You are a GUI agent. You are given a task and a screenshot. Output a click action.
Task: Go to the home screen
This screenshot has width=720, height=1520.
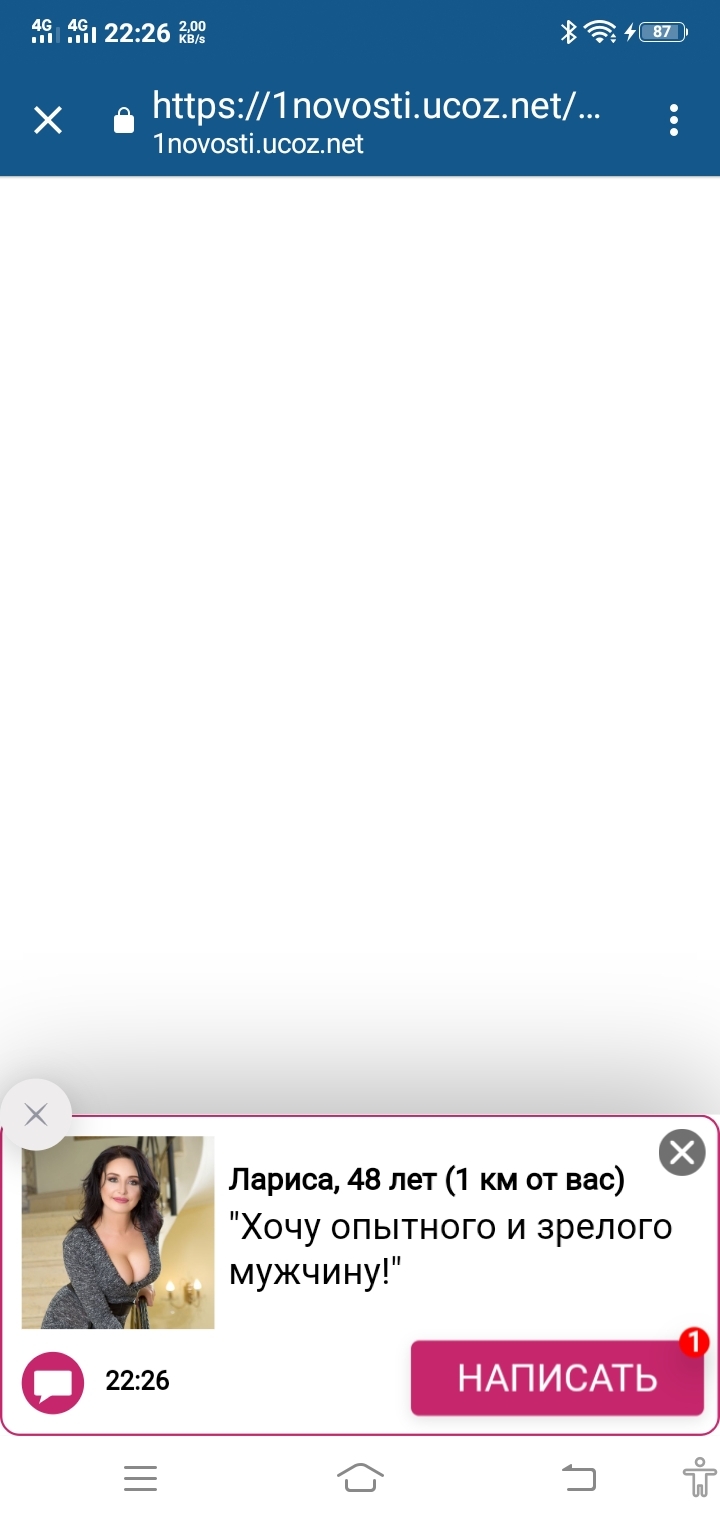pyautogui.click(x=360, y=1478)
